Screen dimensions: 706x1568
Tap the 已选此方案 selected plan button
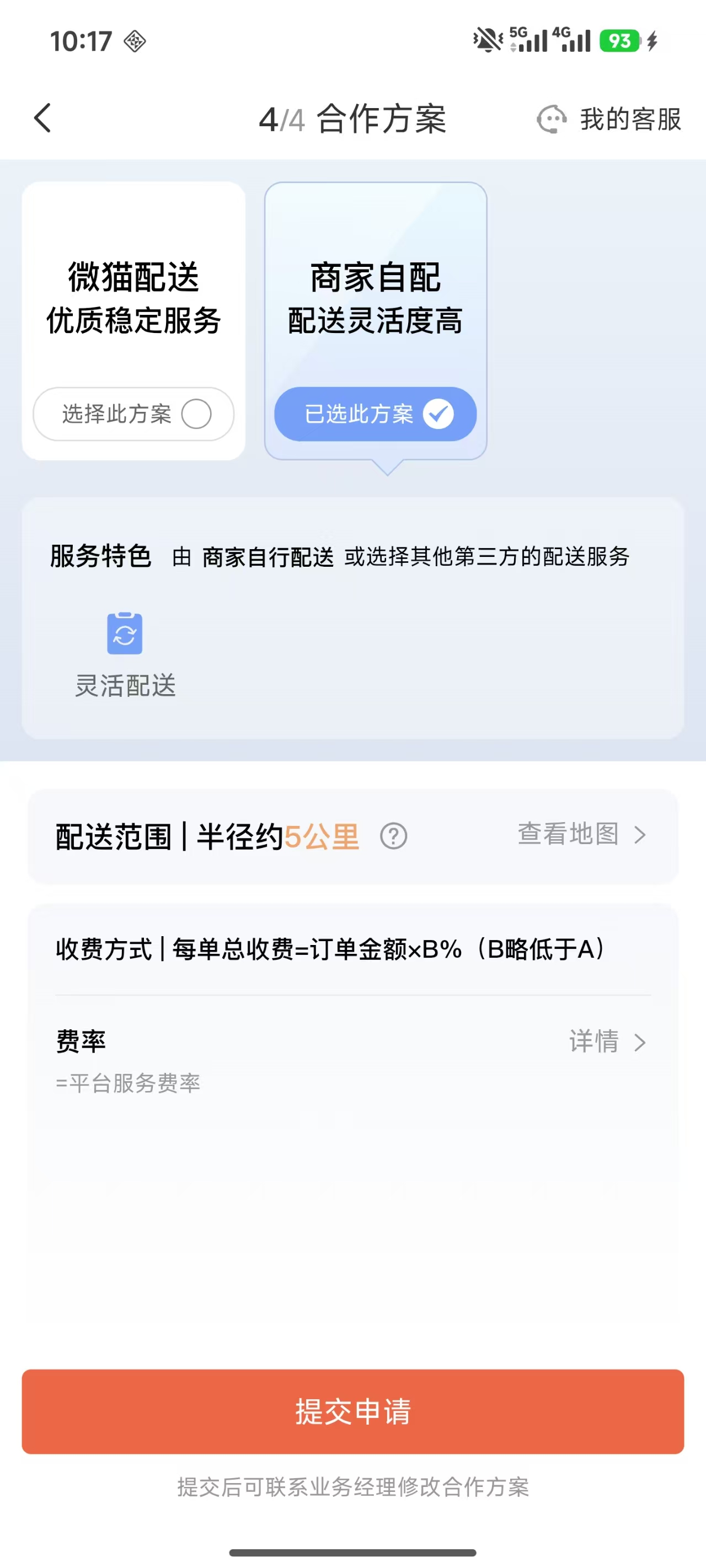375,414
